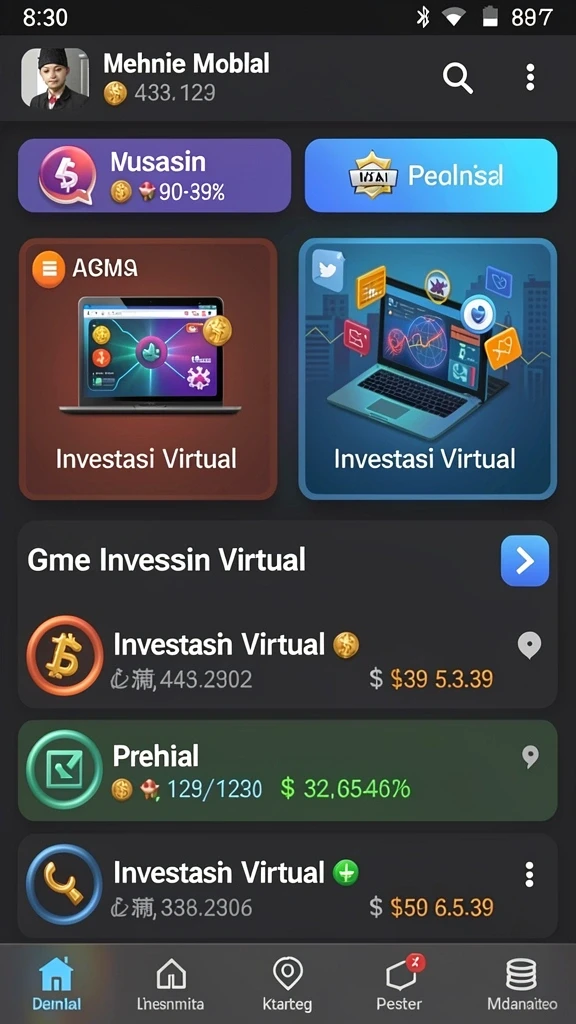Open the green Prehial row
The width and height of the screenshot is (576, 1024).
coord(287,771)
